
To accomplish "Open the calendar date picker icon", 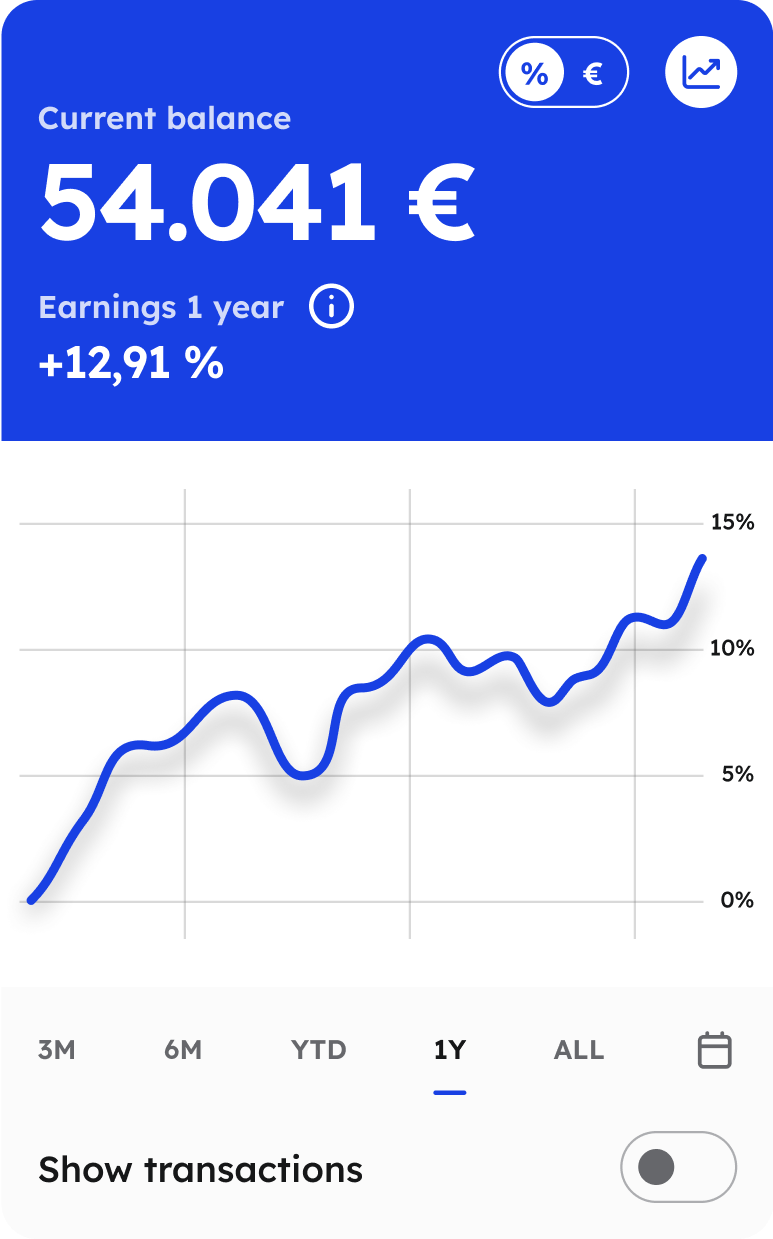I will [x=716, y=1050].
